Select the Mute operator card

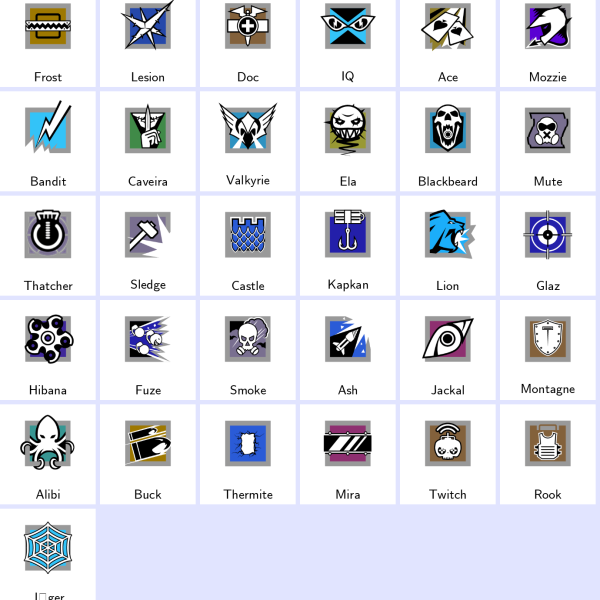pos(548,140)
